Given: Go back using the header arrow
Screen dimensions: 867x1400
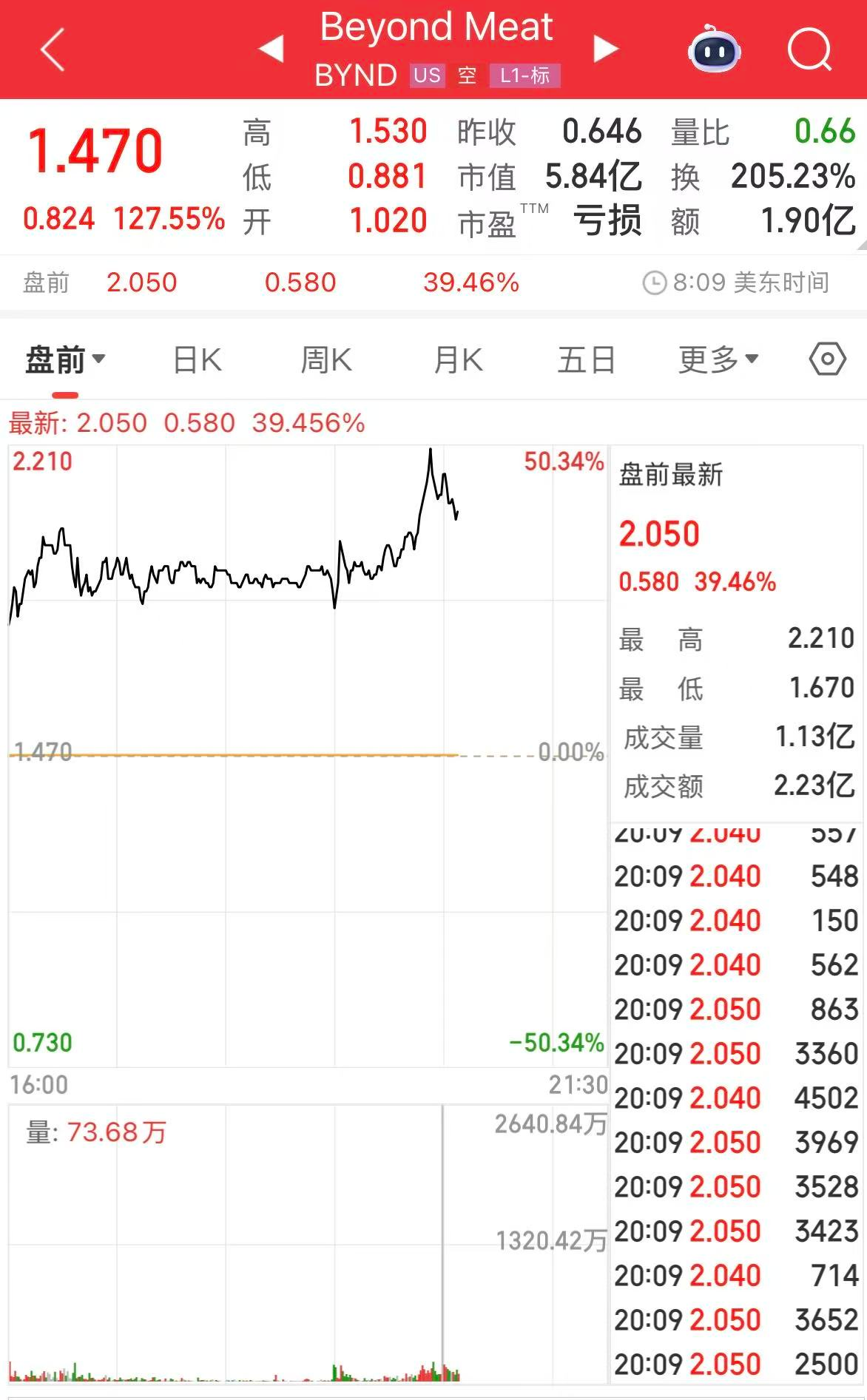Looking at the screenshot, I should point(53,50).
